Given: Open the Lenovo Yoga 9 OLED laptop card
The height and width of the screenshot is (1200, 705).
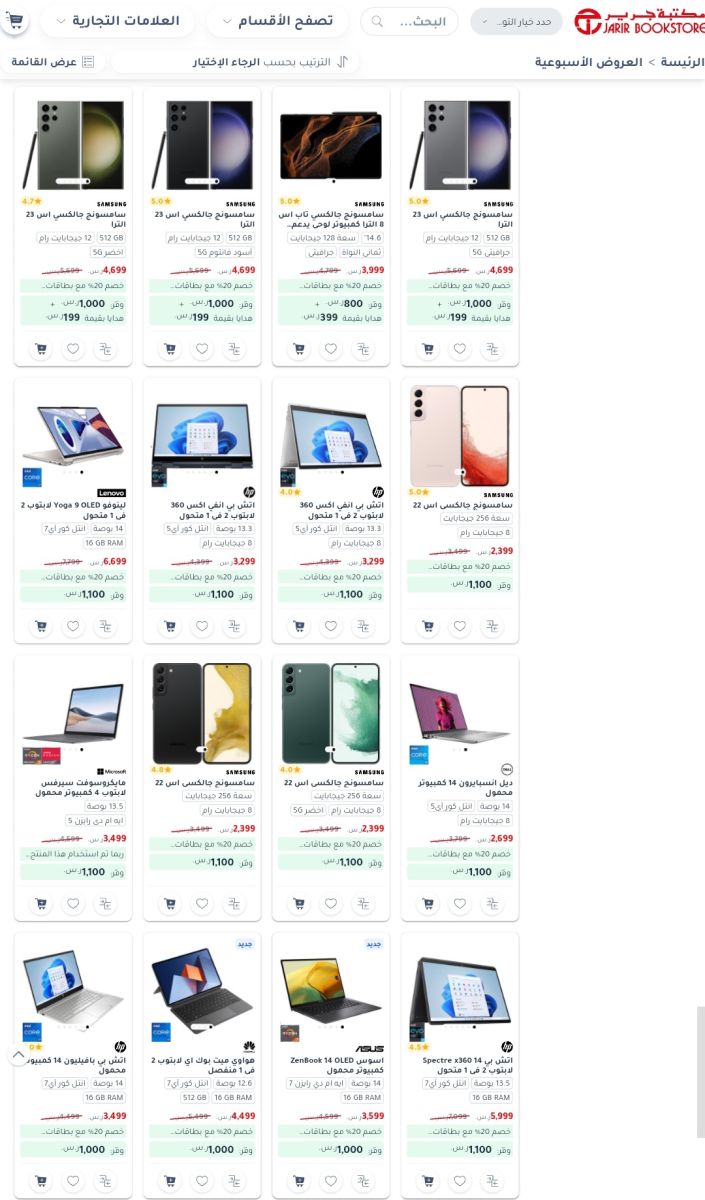Looking at the screenshot, I should (x=72, y=506).
